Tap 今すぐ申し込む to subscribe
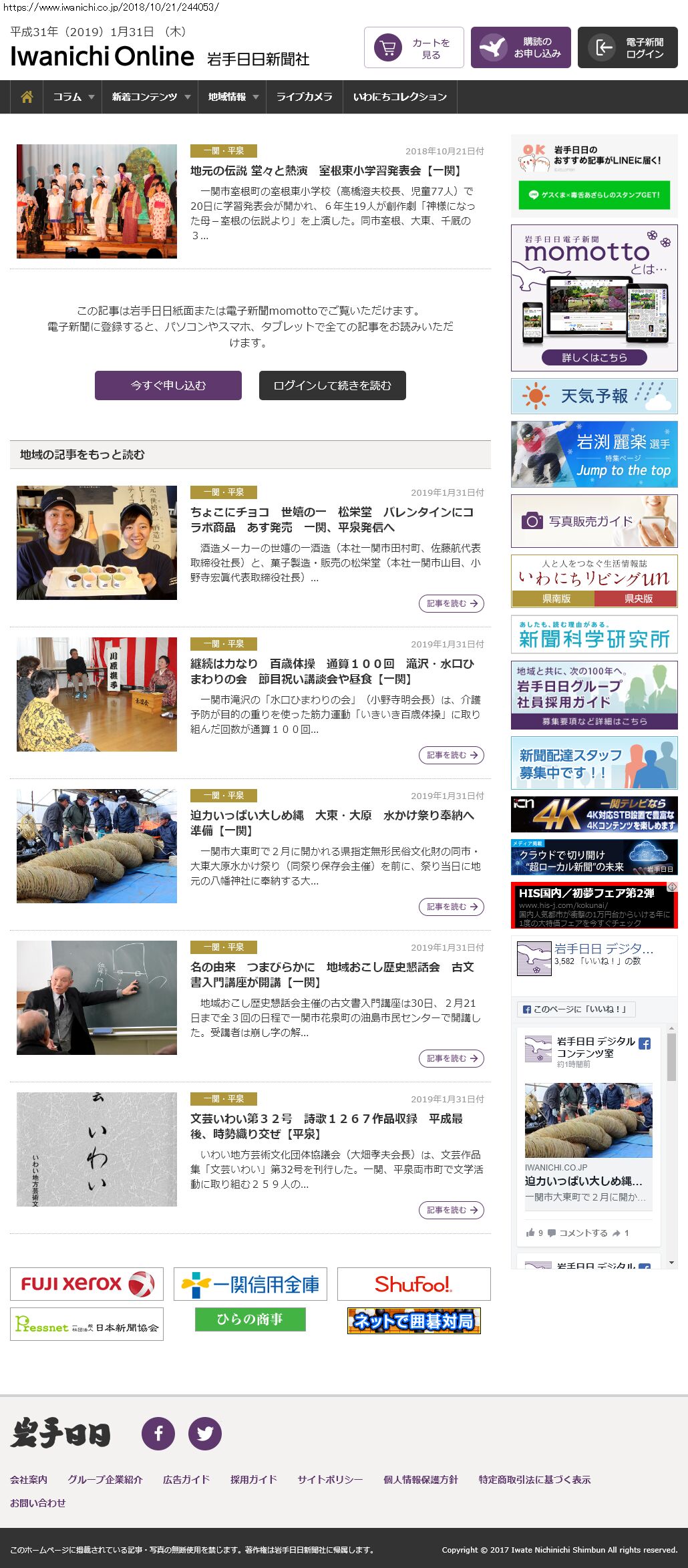688x1568 pixels. pos(168,385)
